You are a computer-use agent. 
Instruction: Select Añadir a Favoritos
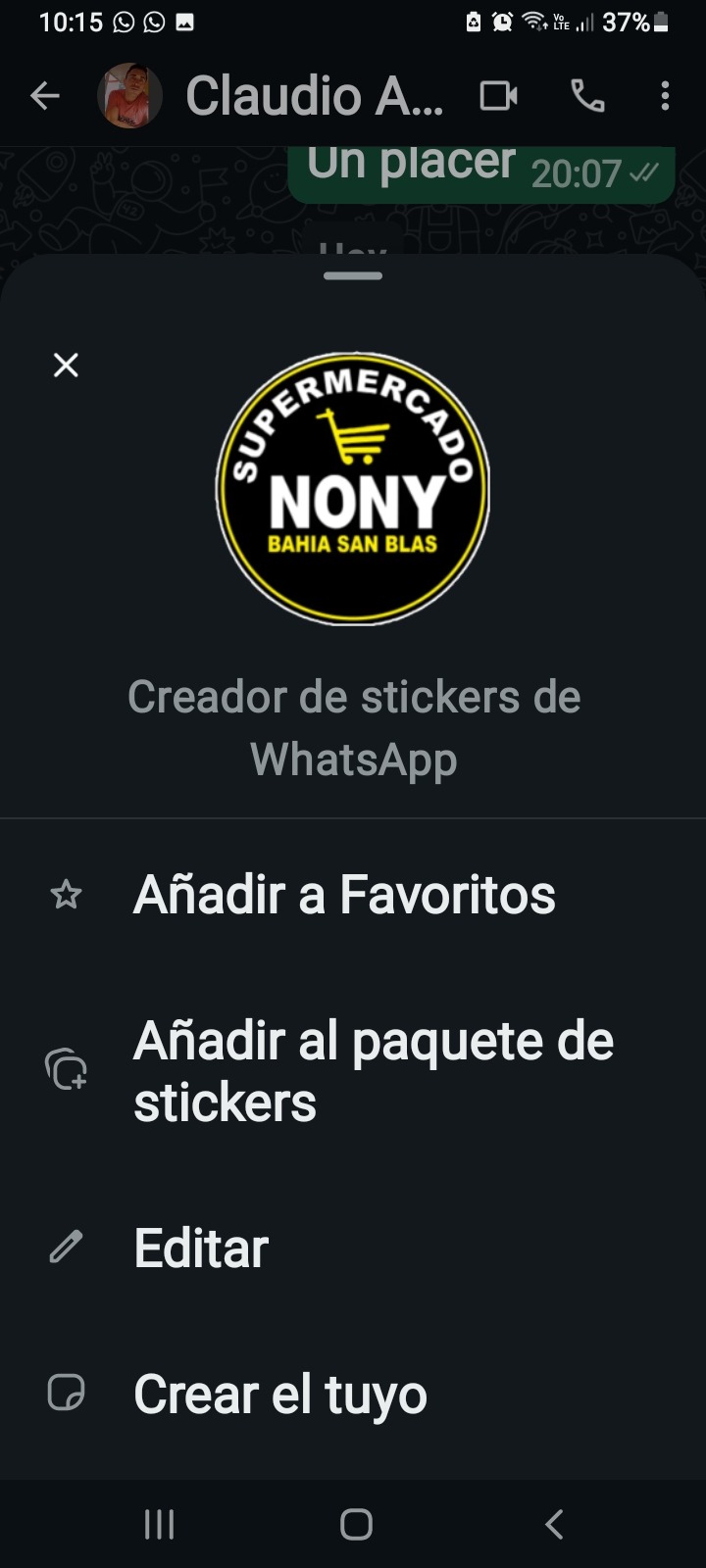(343, 894)
